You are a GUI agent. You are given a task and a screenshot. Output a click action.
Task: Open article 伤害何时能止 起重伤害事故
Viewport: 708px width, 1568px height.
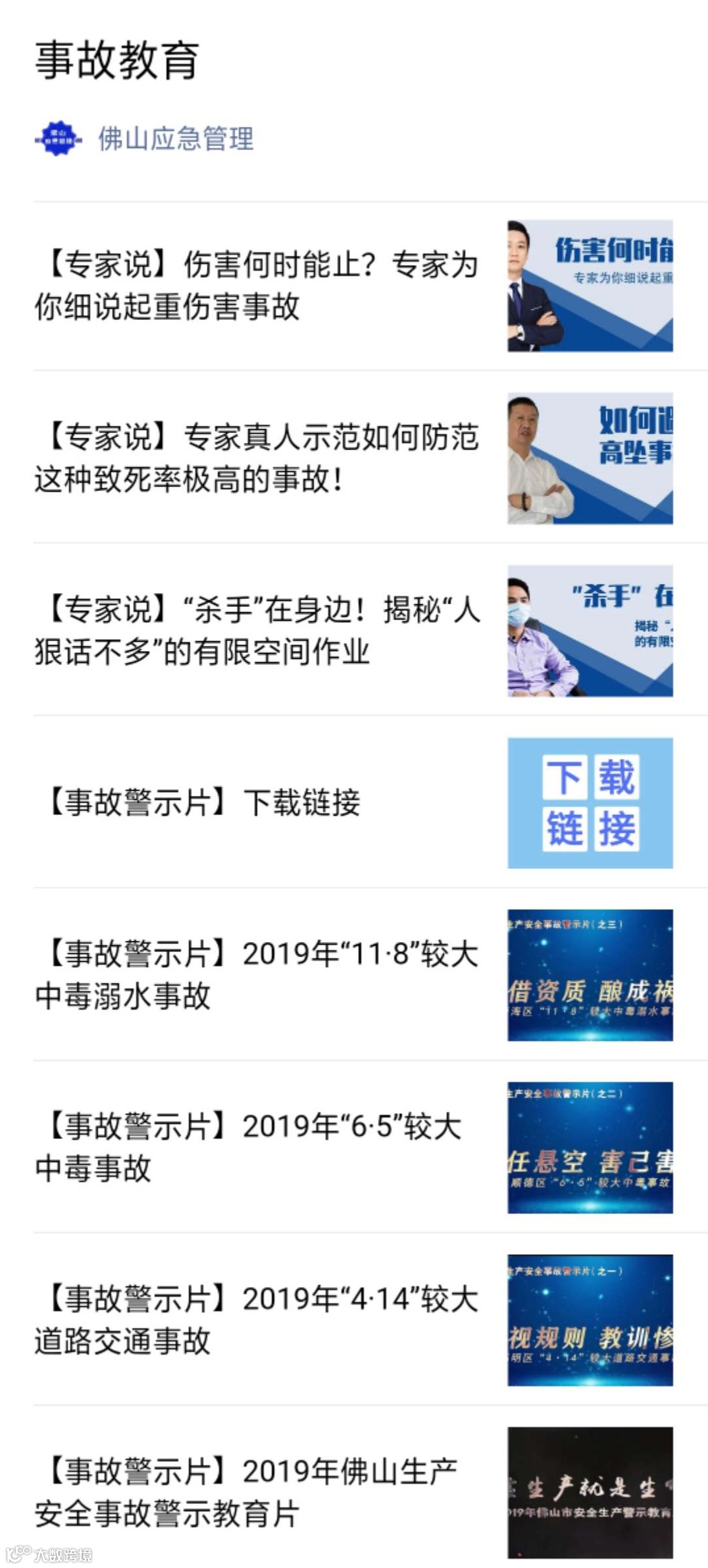coord(257,286)
